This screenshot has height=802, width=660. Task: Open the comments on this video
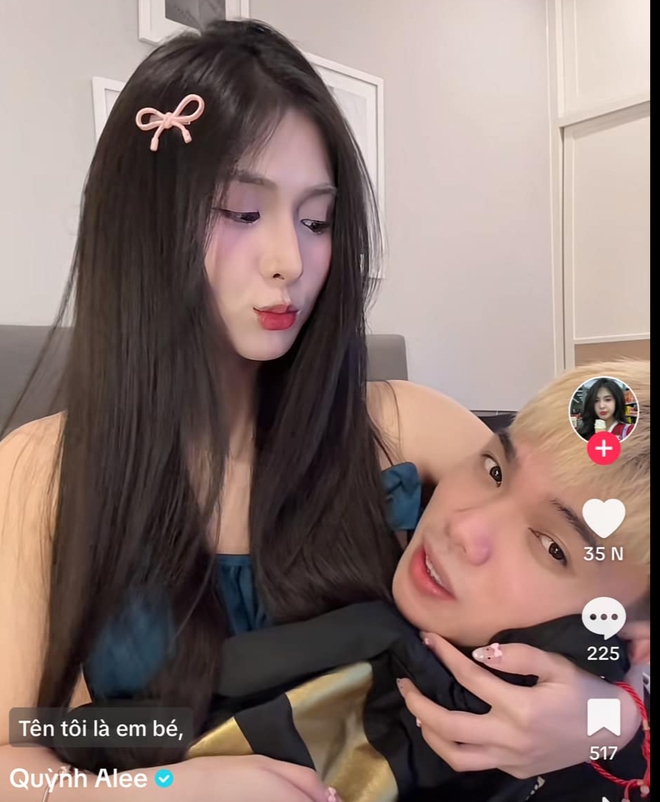pyautogui.click(x=603, y=617)
